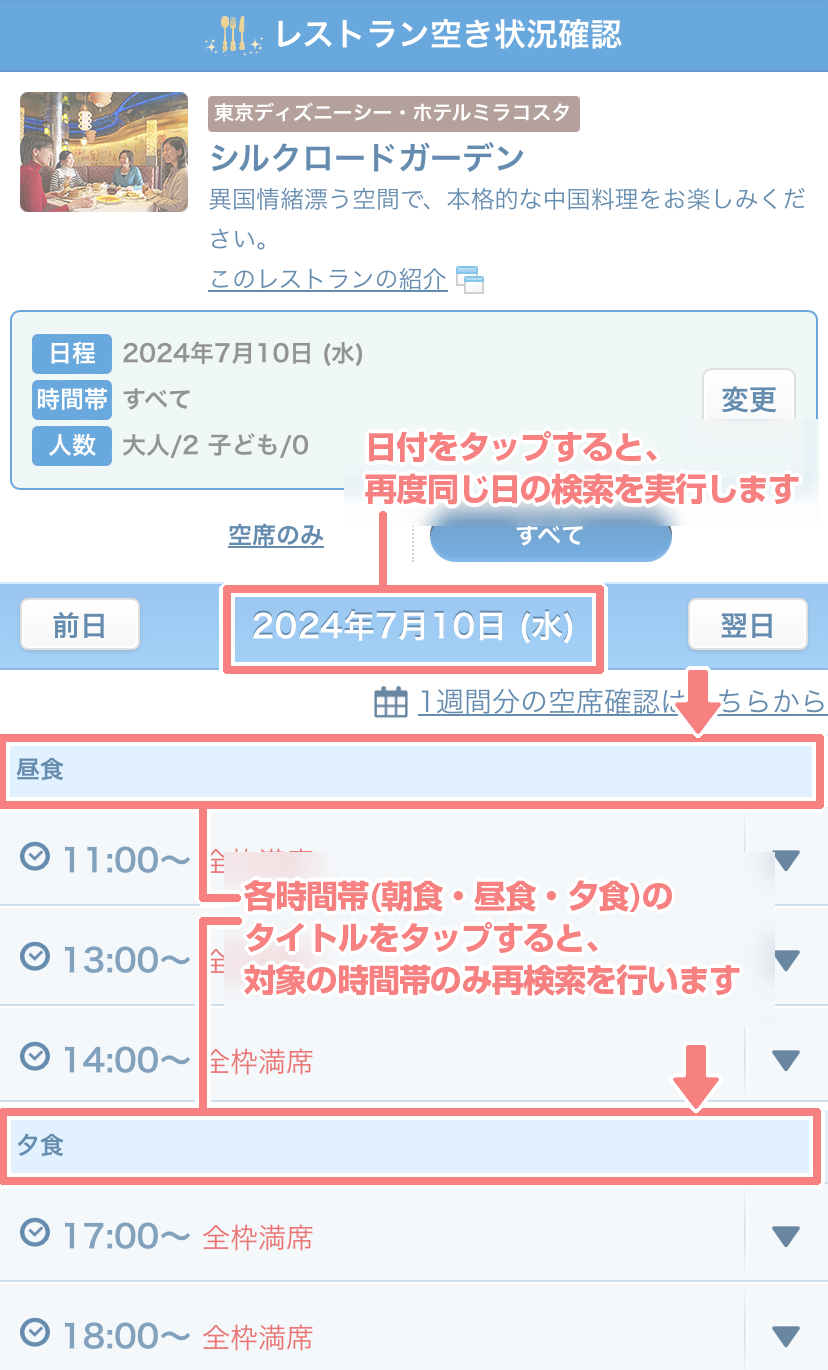Viewport: 828px width, 1370px height.
Task: Tap the 変更 button to change search conditions
Action: [748, 399]
